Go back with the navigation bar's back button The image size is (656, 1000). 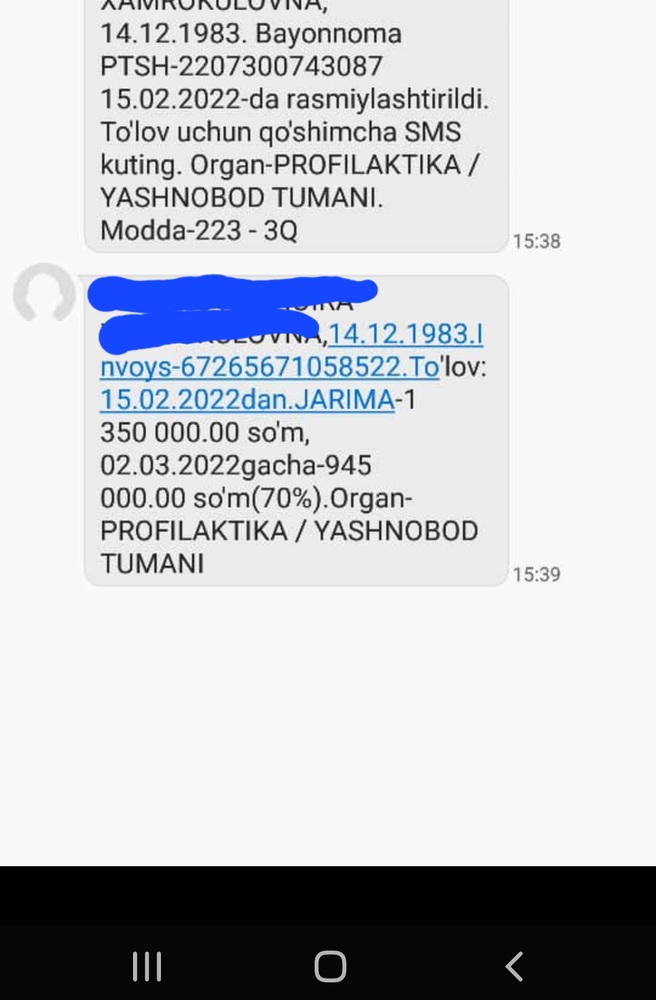pos(514,966)
